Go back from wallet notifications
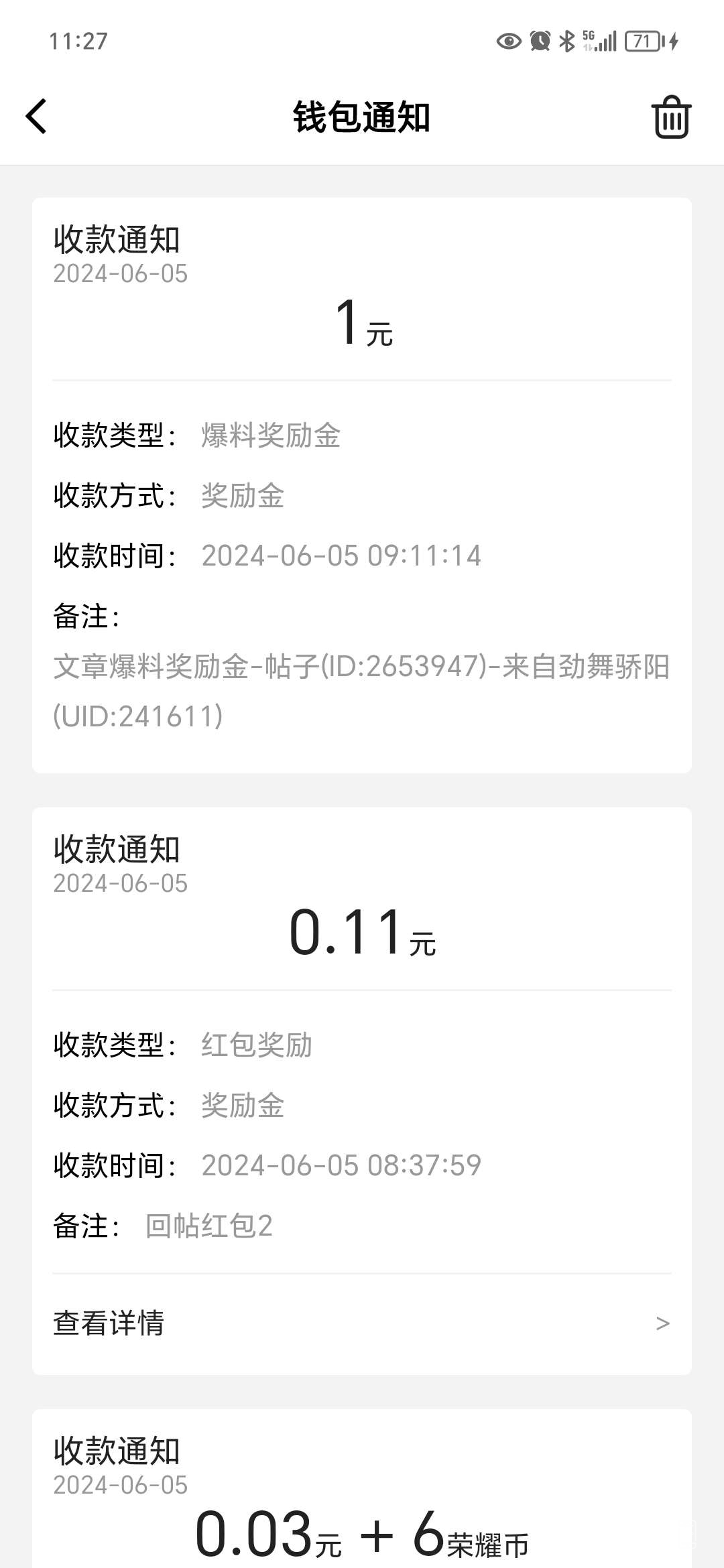Viewport: 724px width, 1568px height. pyautogui.click(x=37, y=117)
